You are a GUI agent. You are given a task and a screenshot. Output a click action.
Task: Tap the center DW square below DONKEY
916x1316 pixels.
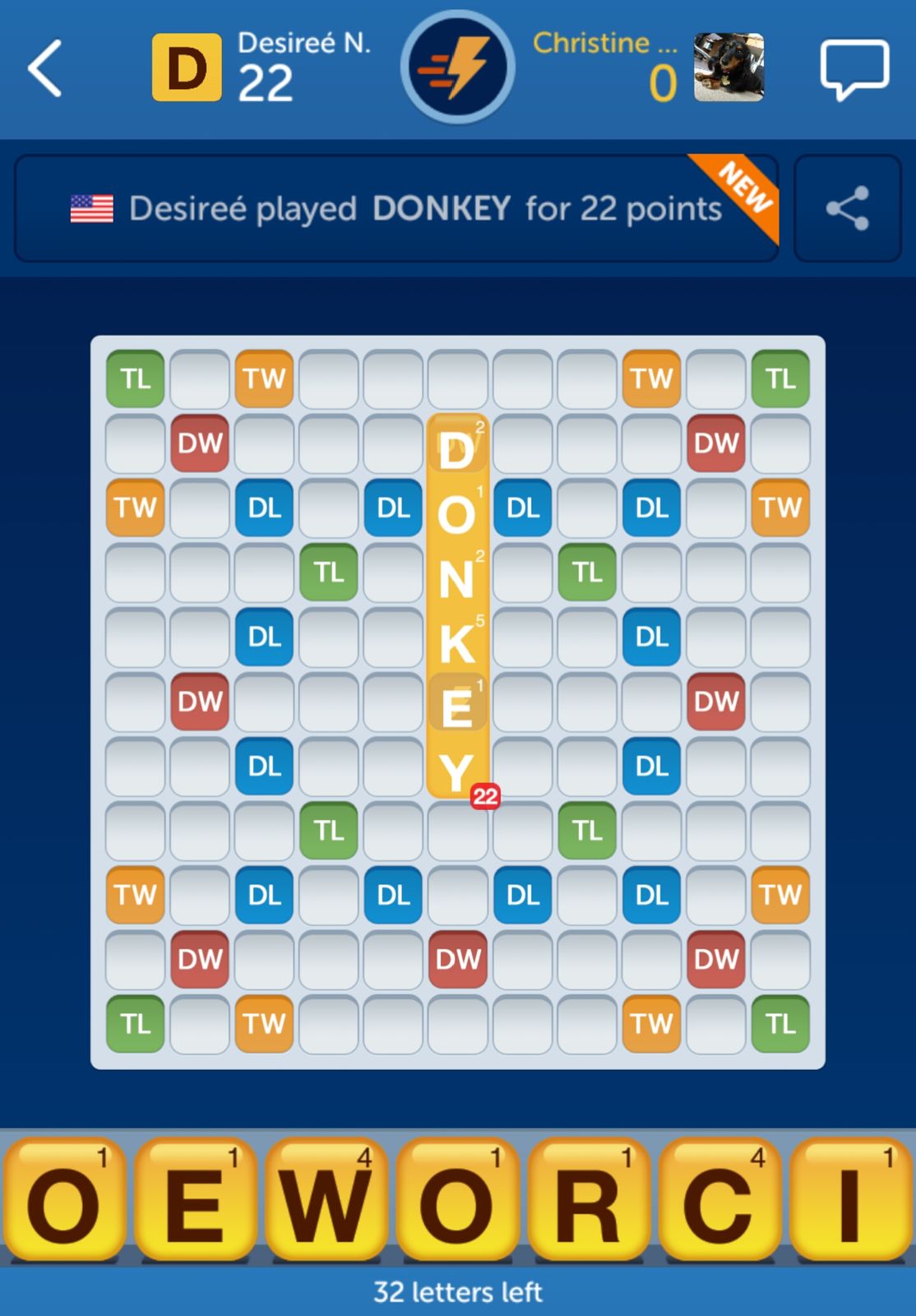458,959
